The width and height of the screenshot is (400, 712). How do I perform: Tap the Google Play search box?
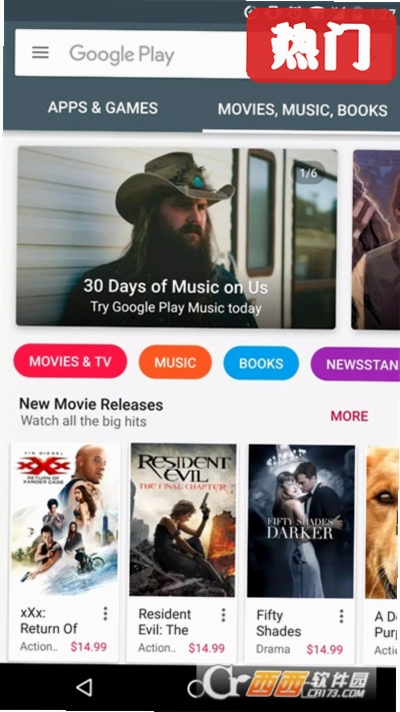click(132, 54)
